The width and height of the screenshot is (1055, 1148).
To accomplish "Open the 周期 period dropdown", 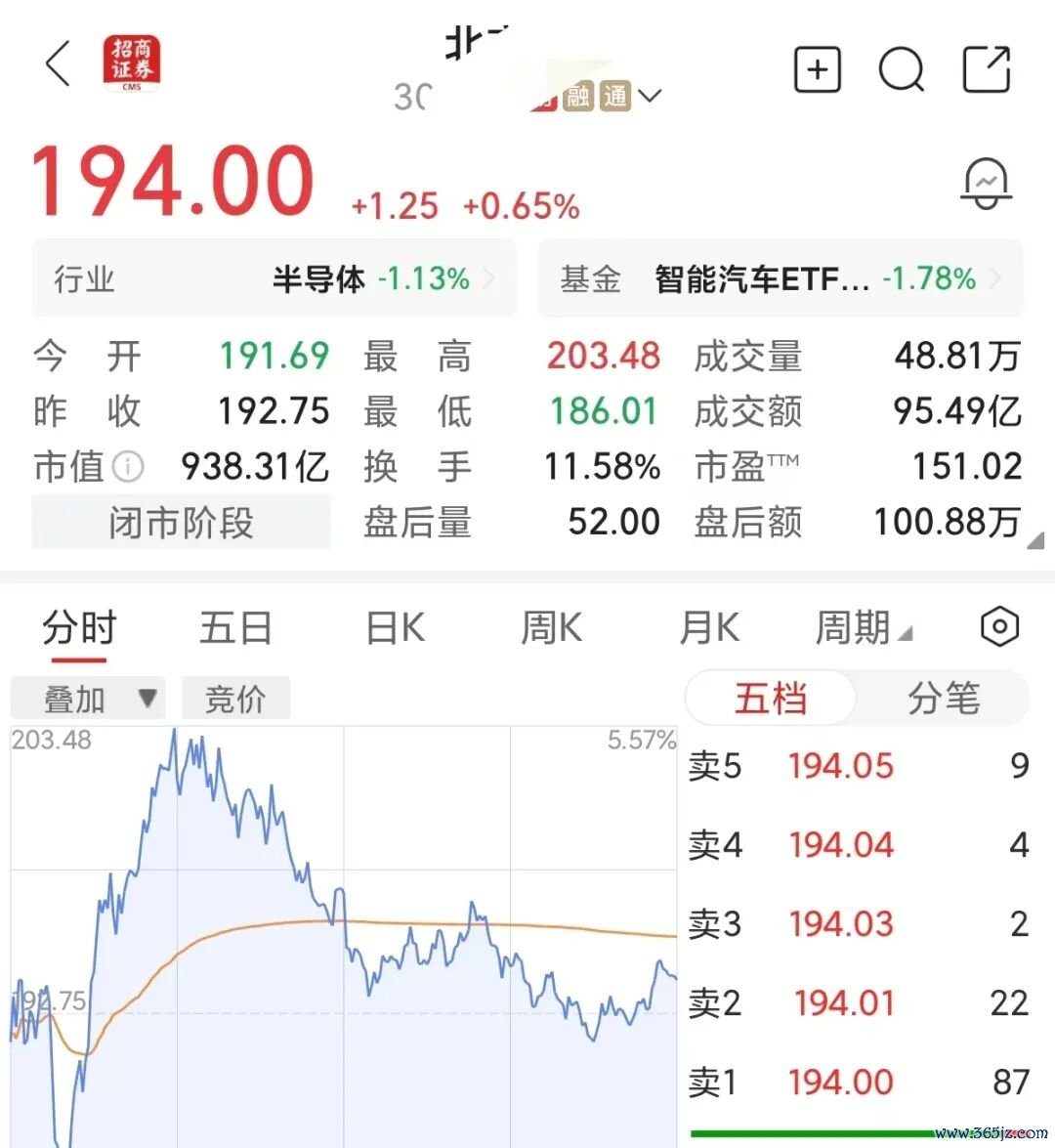I will tap(864, 629).
